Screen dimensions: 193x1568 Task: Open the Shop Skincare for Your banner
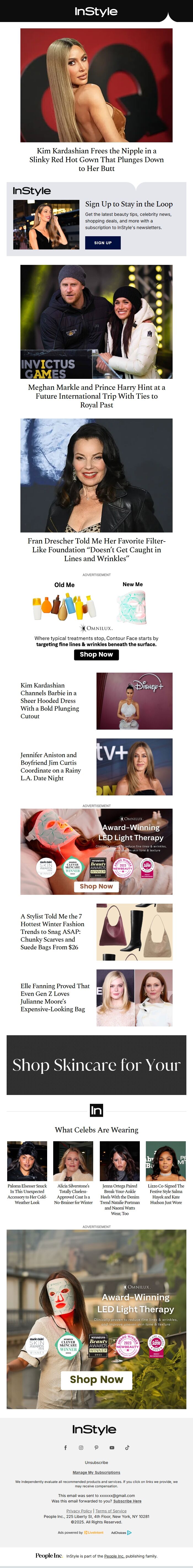96,1065
